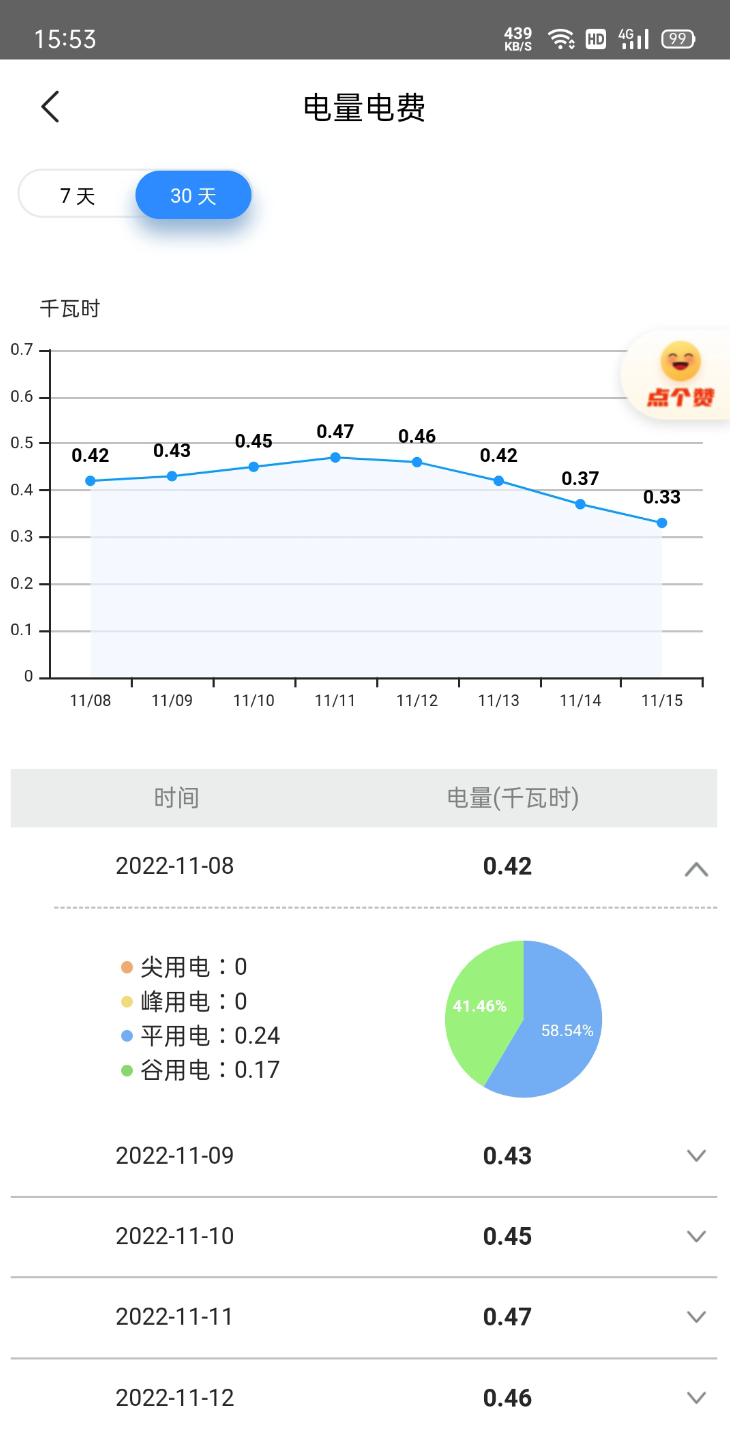Image resolution: width=730 pixels, height=1430 pixels.
Task: Expand the 2022-11-12 row
Action: coord(696,1398)
